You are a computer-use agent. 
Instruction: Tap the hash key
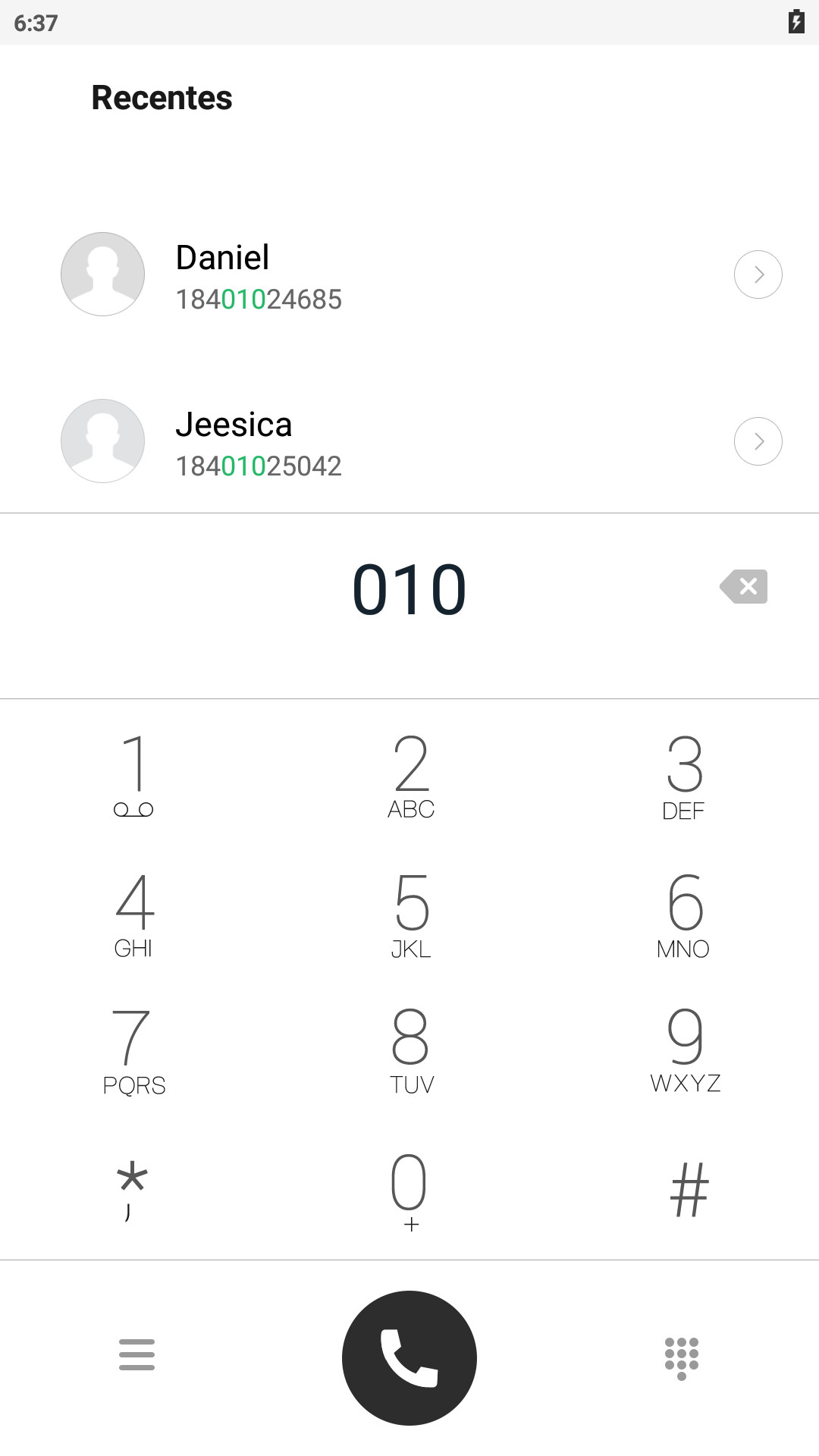(689, 1190)
